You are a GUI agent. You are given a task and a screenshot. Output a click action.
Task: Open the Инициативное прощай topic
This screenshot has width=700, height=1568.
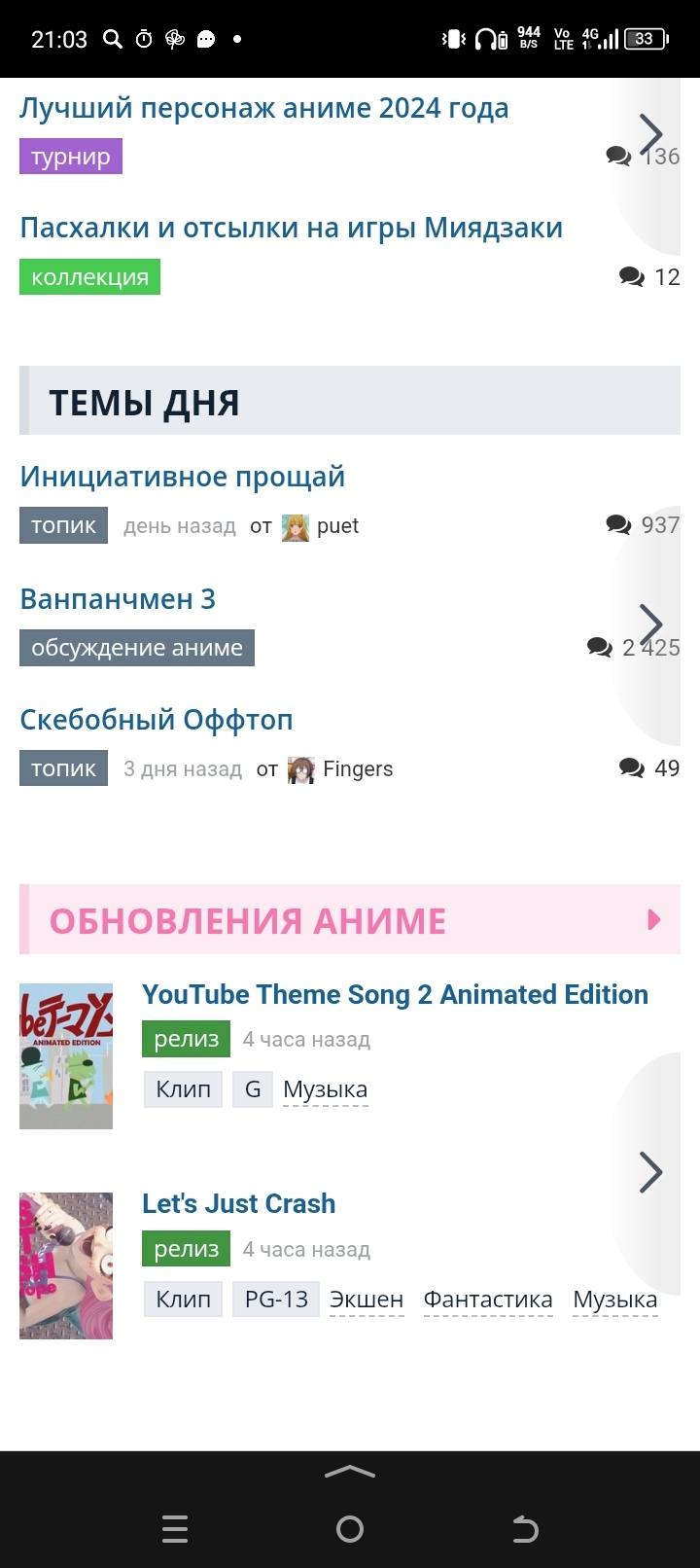coord(182,477)
